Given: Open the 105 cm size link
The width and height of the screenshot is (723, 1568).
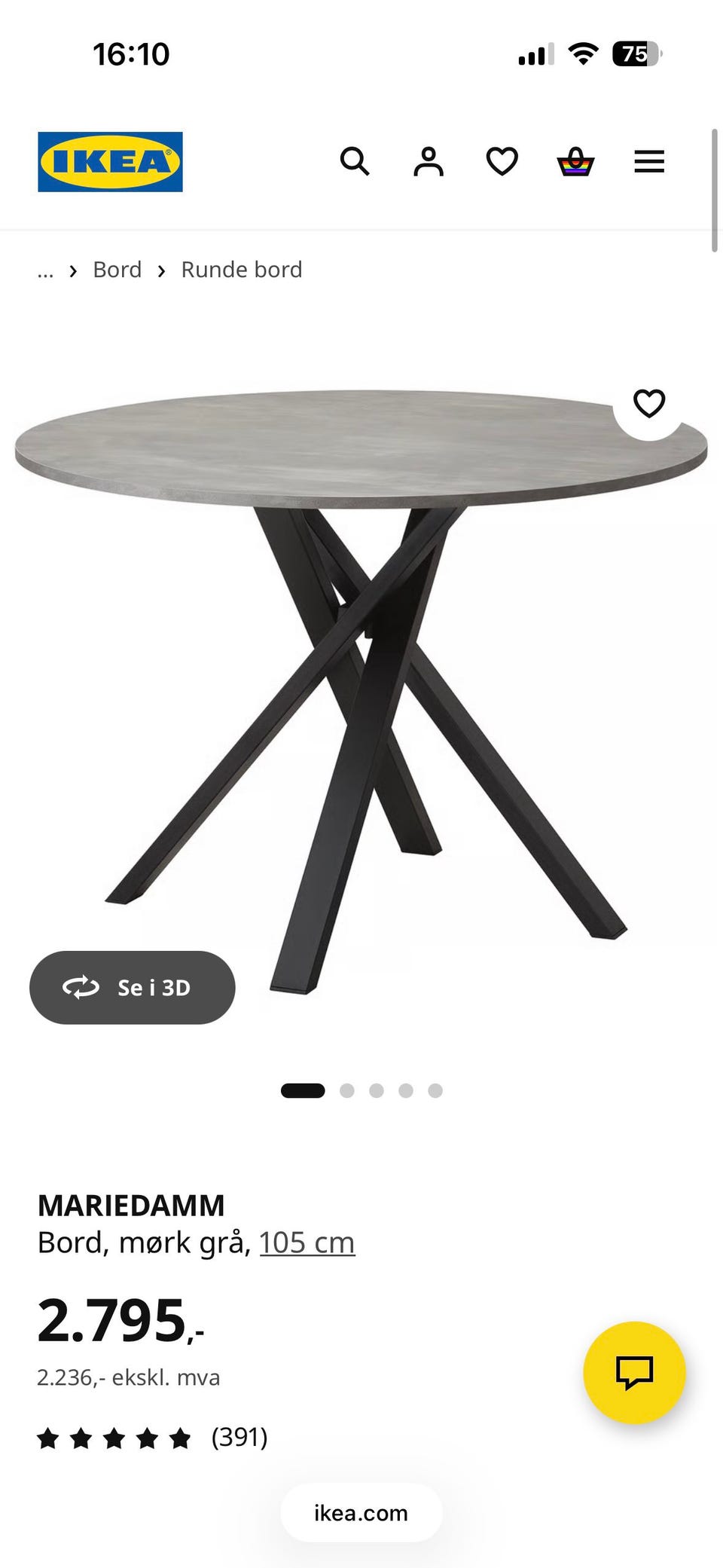Looking at the screenshot, I should coord(307,1242).
